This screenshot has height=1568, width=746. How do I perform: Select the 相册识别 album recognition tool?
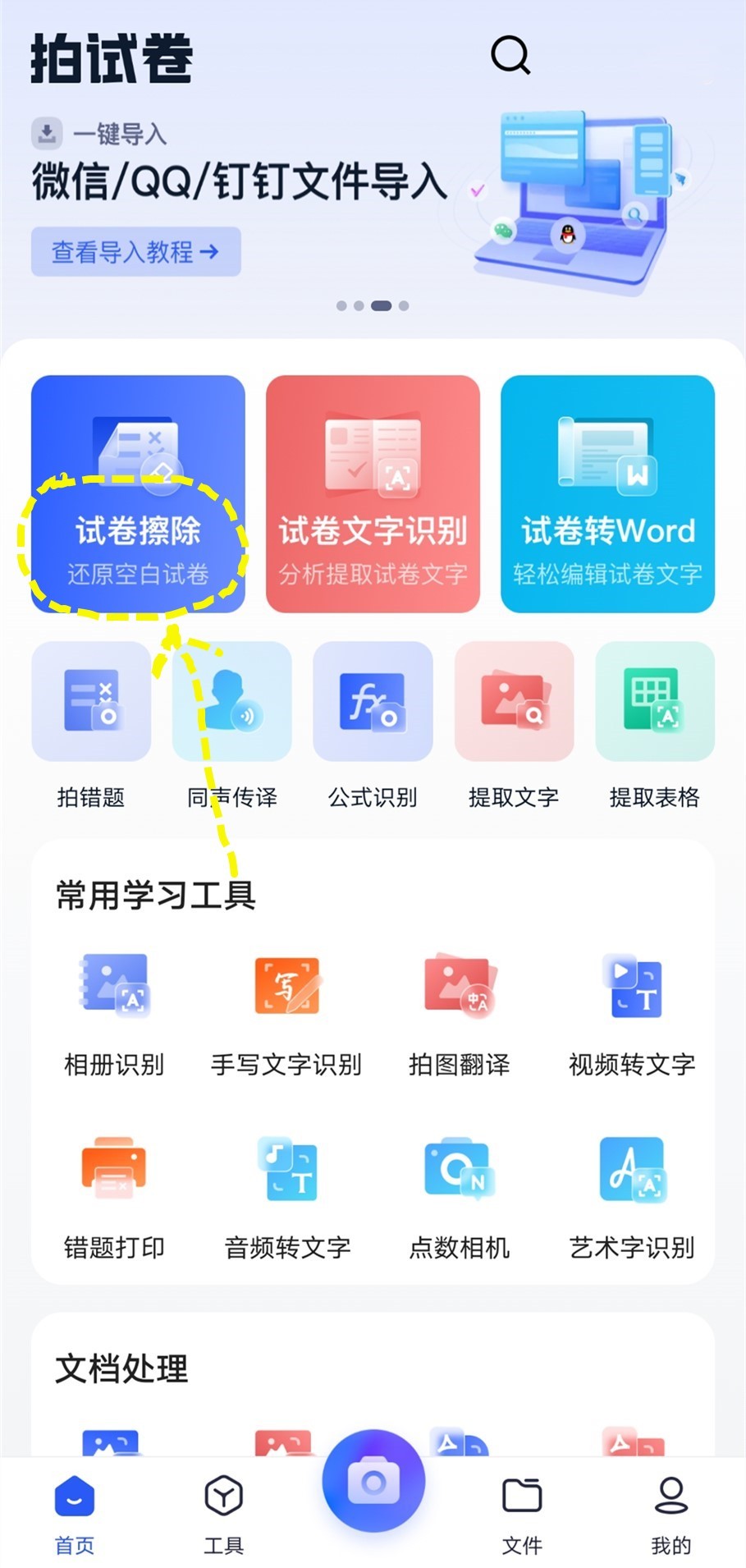pos(113,1010)
